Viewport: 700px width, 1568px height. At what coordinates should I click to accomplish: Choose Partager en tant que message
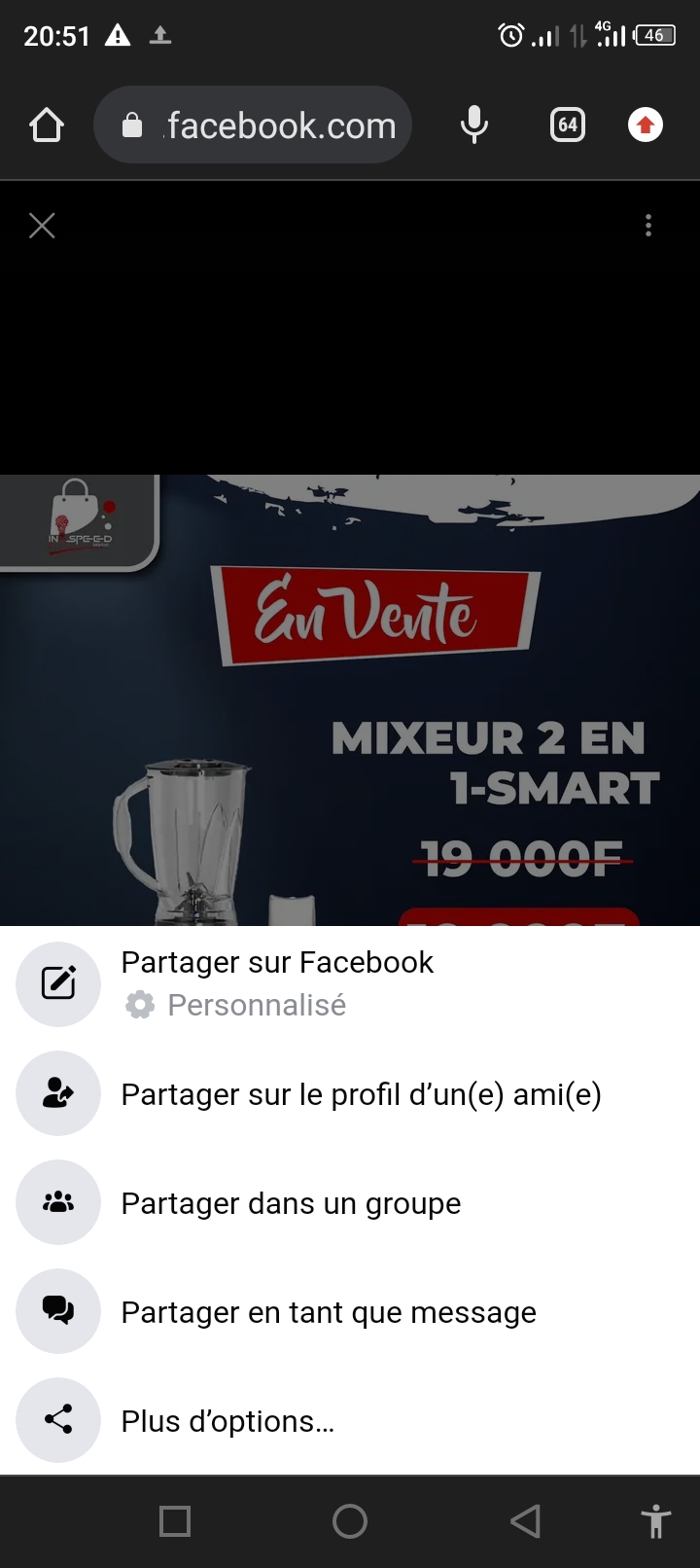pos(328,1312)
